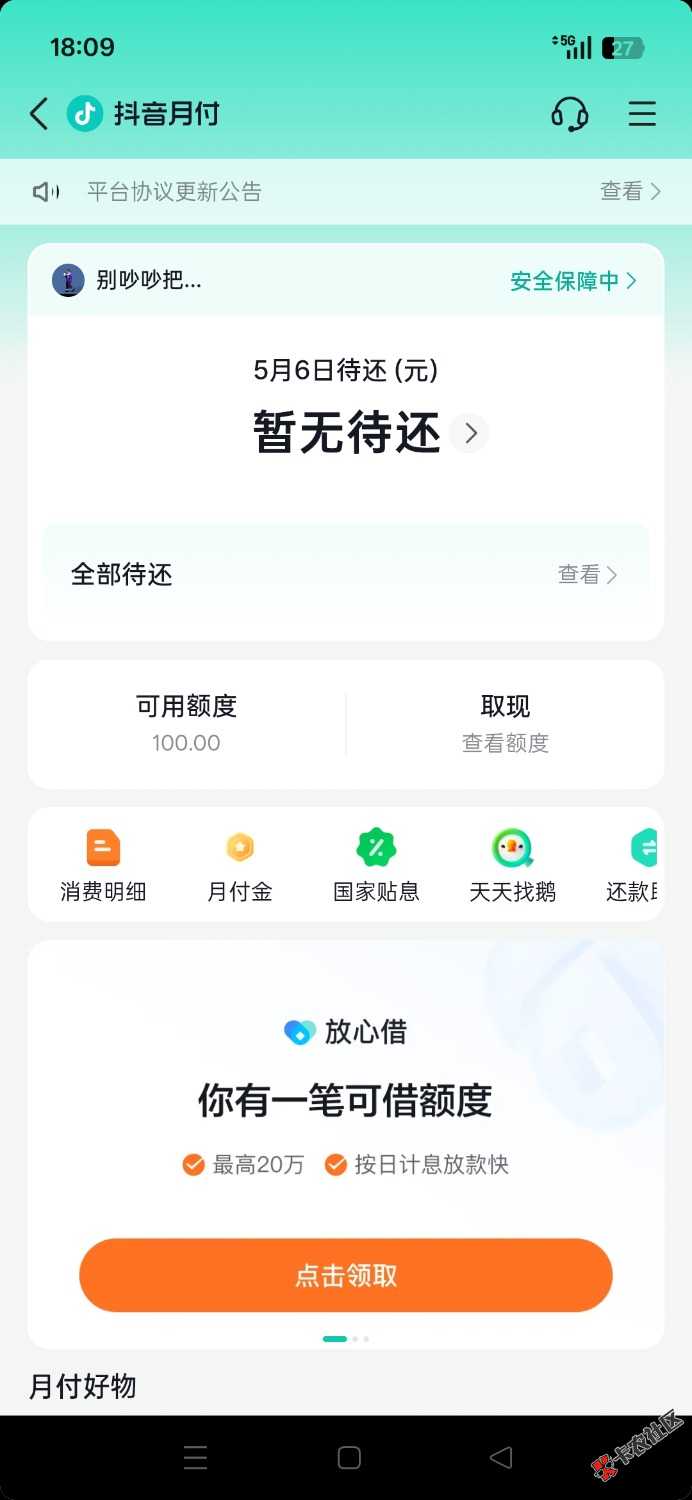Open 国家贴息
The image size is (692, 1500).
[x=376, y=865]
